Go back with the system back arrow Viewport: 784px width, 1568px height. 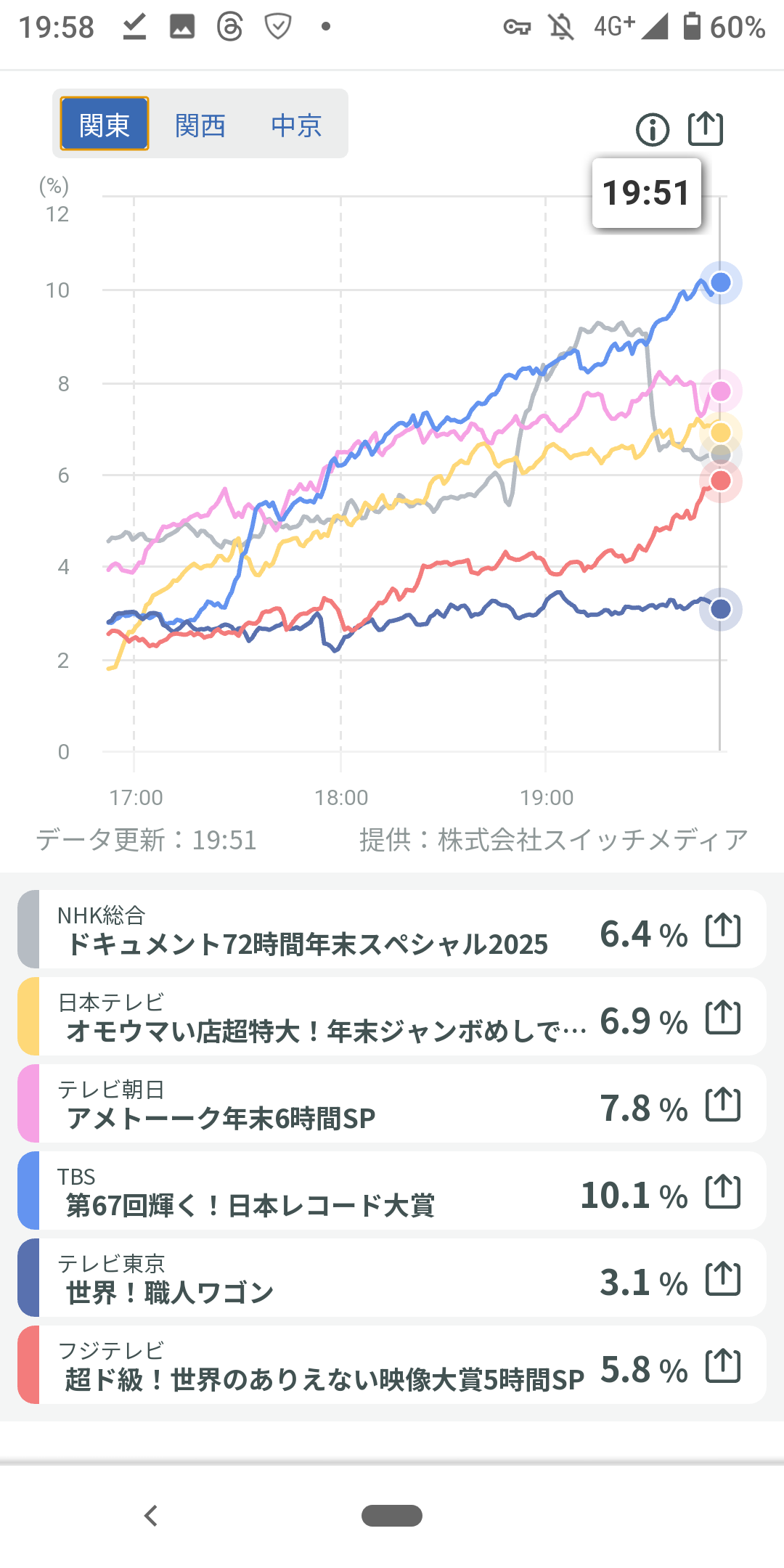151,1516
